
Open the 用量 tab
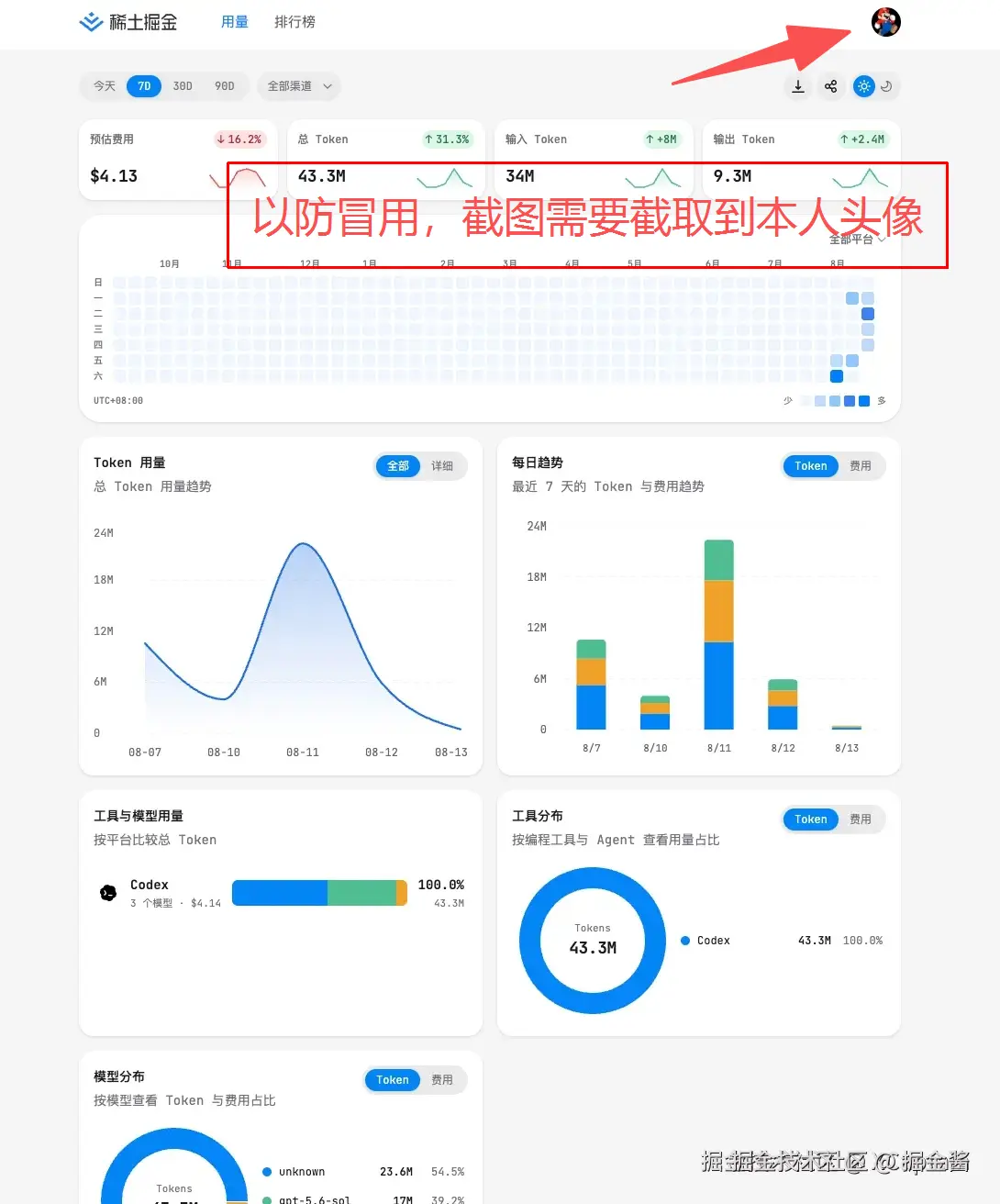pyautogui.click(x=235, y=22)
